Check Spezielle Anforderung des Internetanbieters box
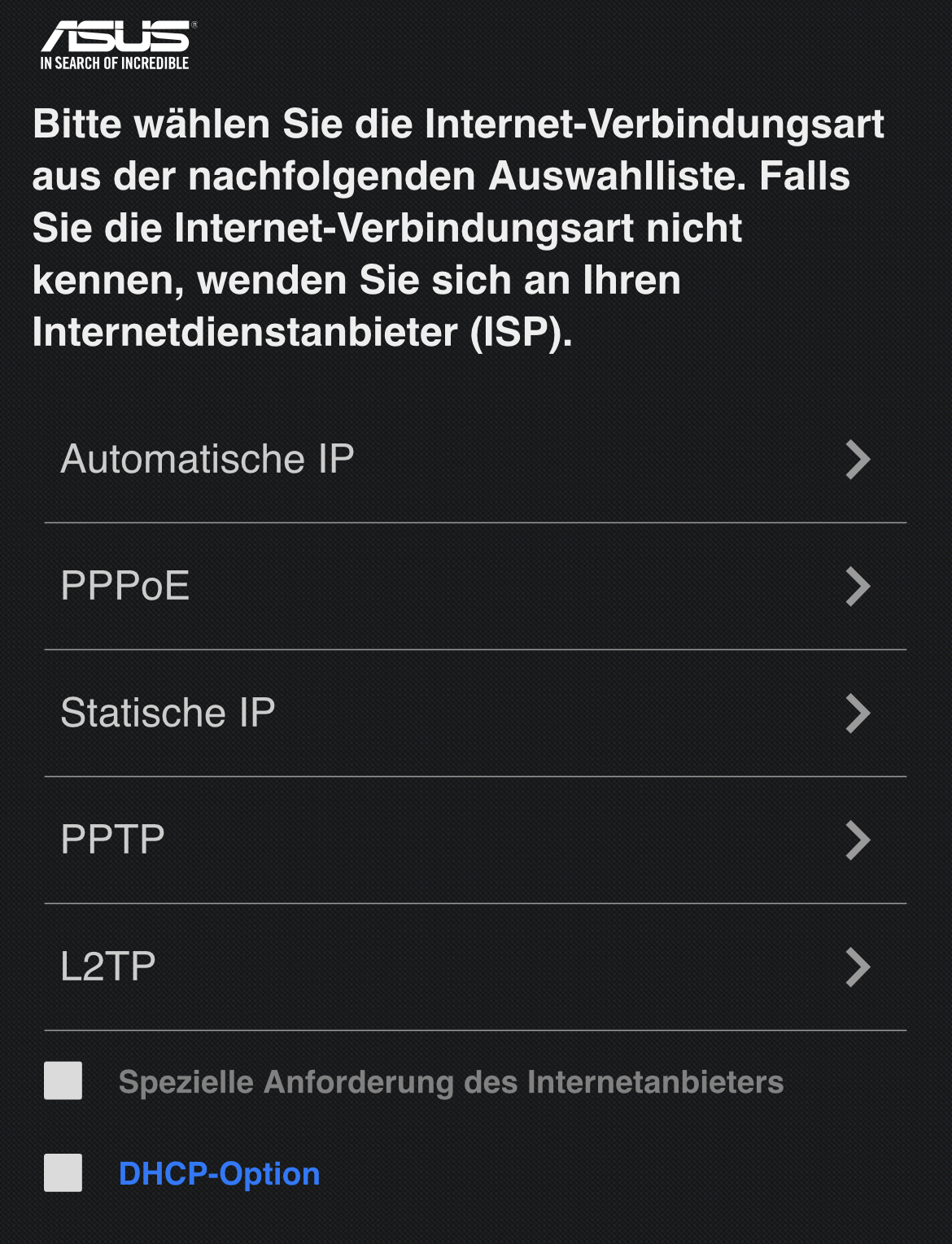952x1244 pixels. (x=63, y=1080)
